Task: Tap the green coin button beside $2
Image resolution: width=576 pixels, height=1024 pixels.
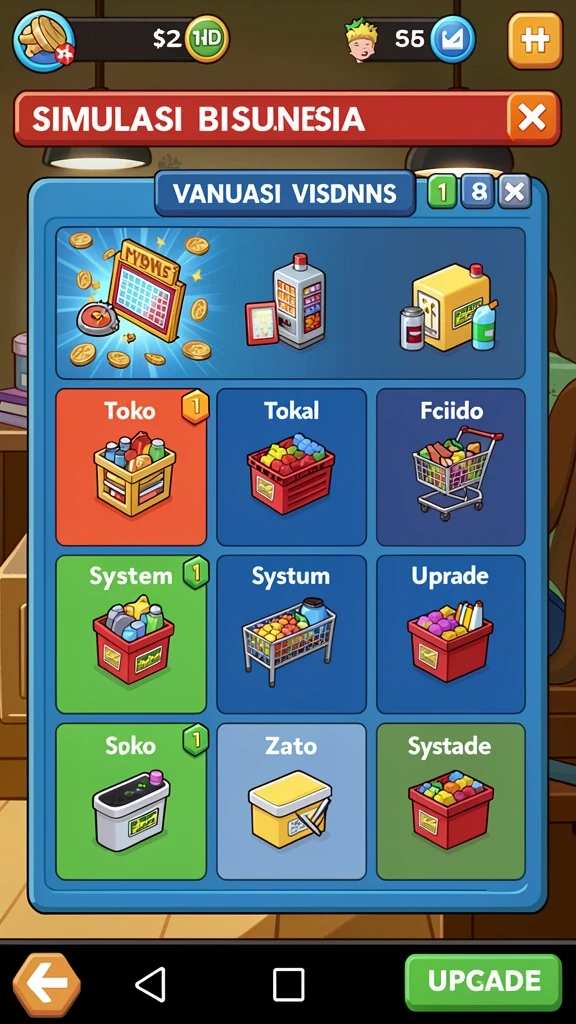Action: 208,39
